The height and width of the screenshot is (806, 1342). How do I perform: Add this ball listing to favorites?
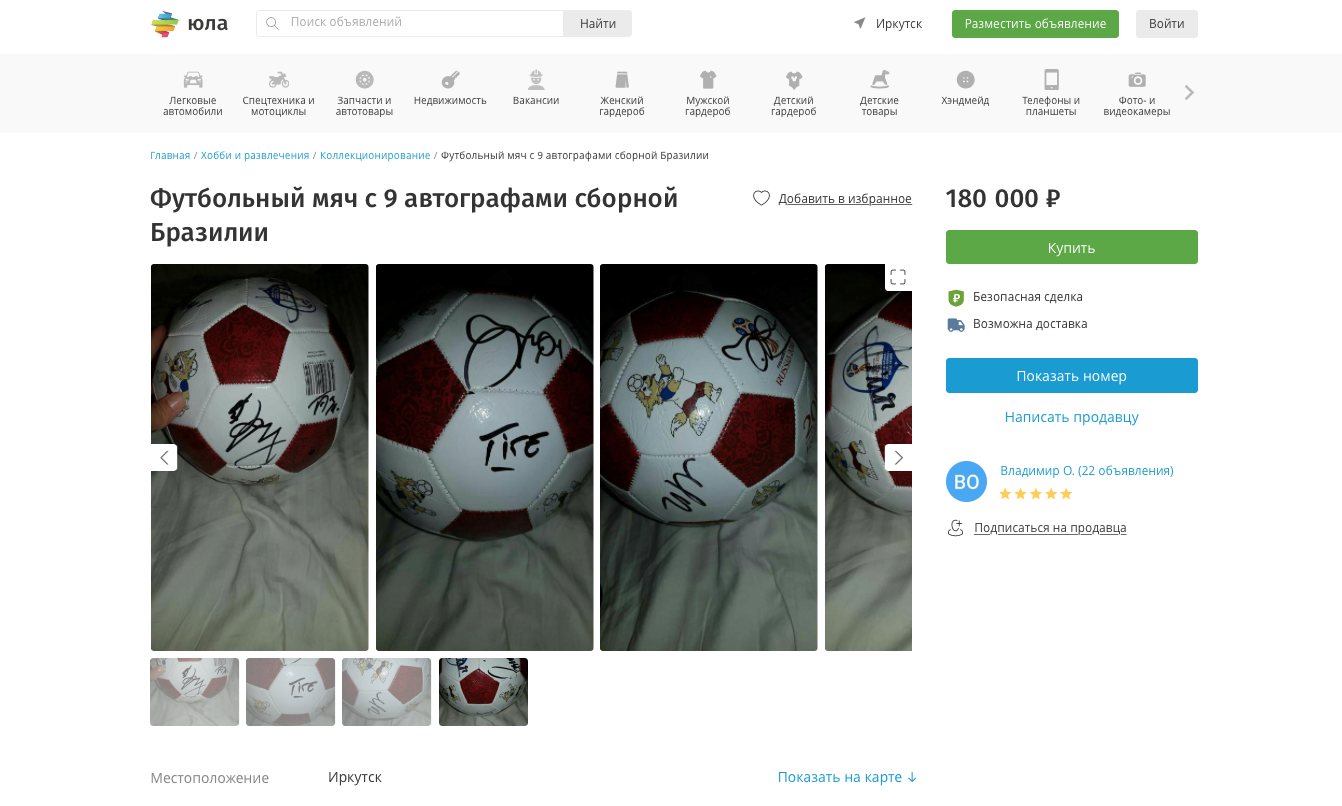point(832,199)
